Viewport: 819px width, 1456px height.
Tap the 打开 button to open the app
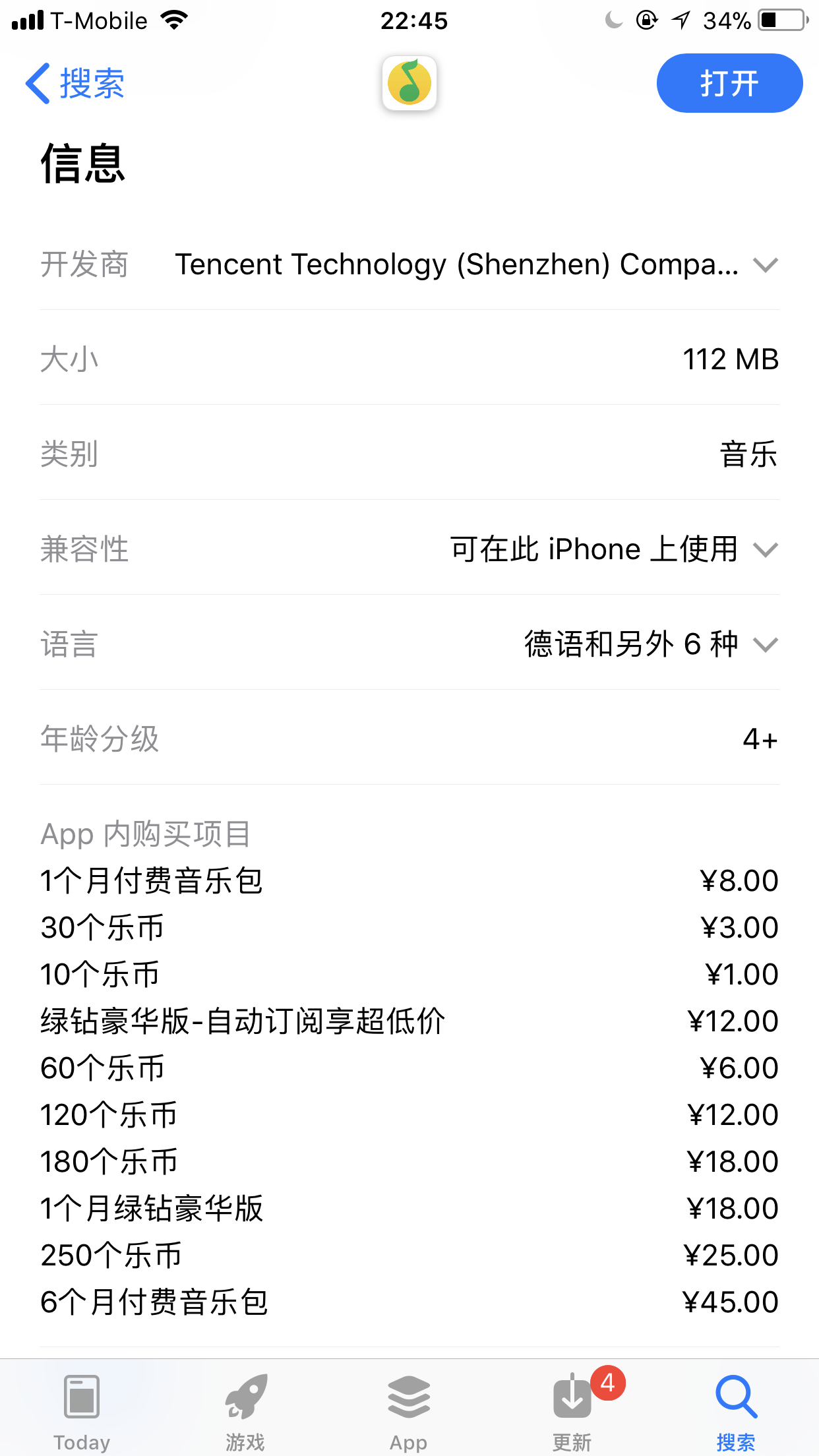729,83
